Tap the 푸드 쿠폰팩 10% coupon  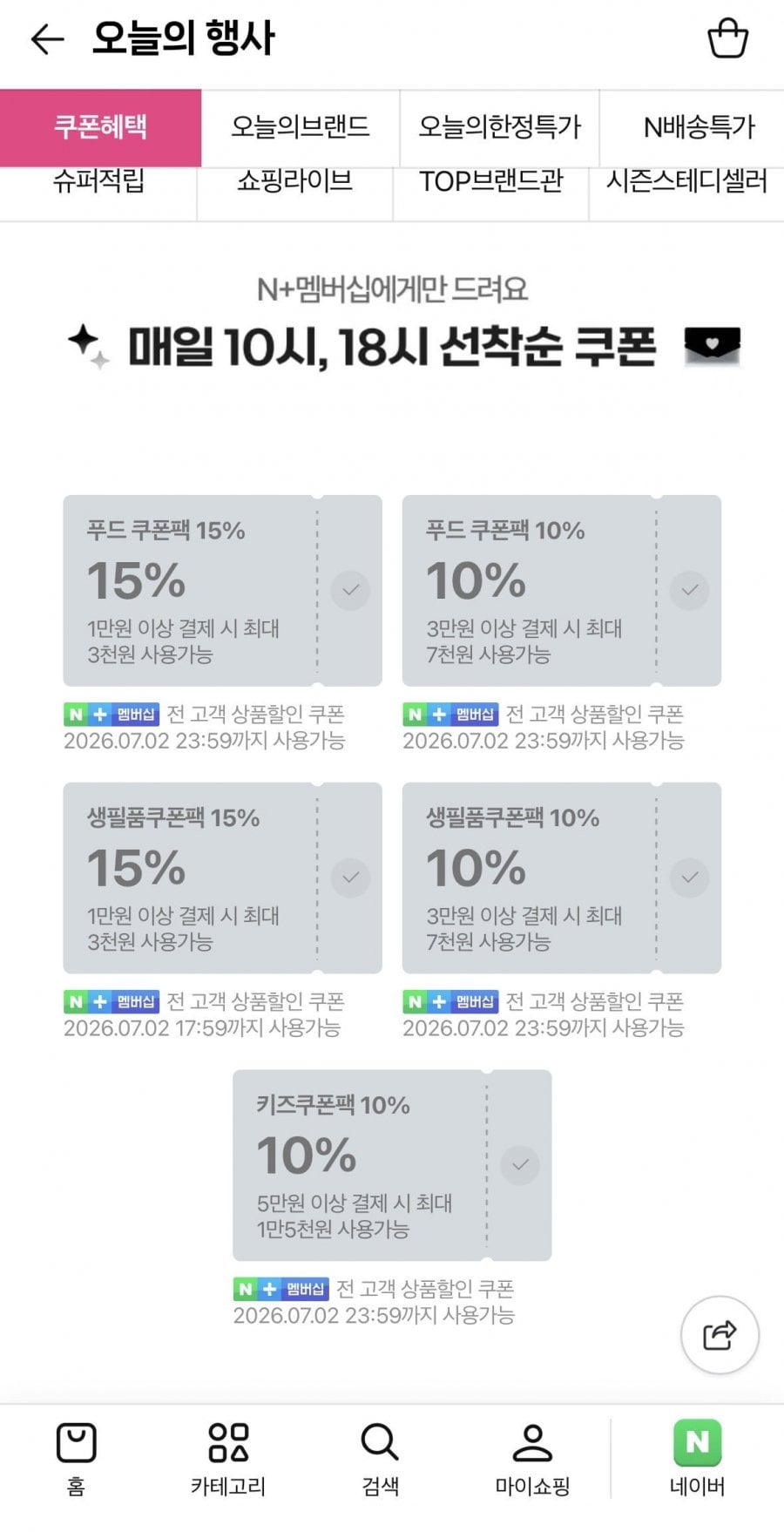click(x=562, y=590)
